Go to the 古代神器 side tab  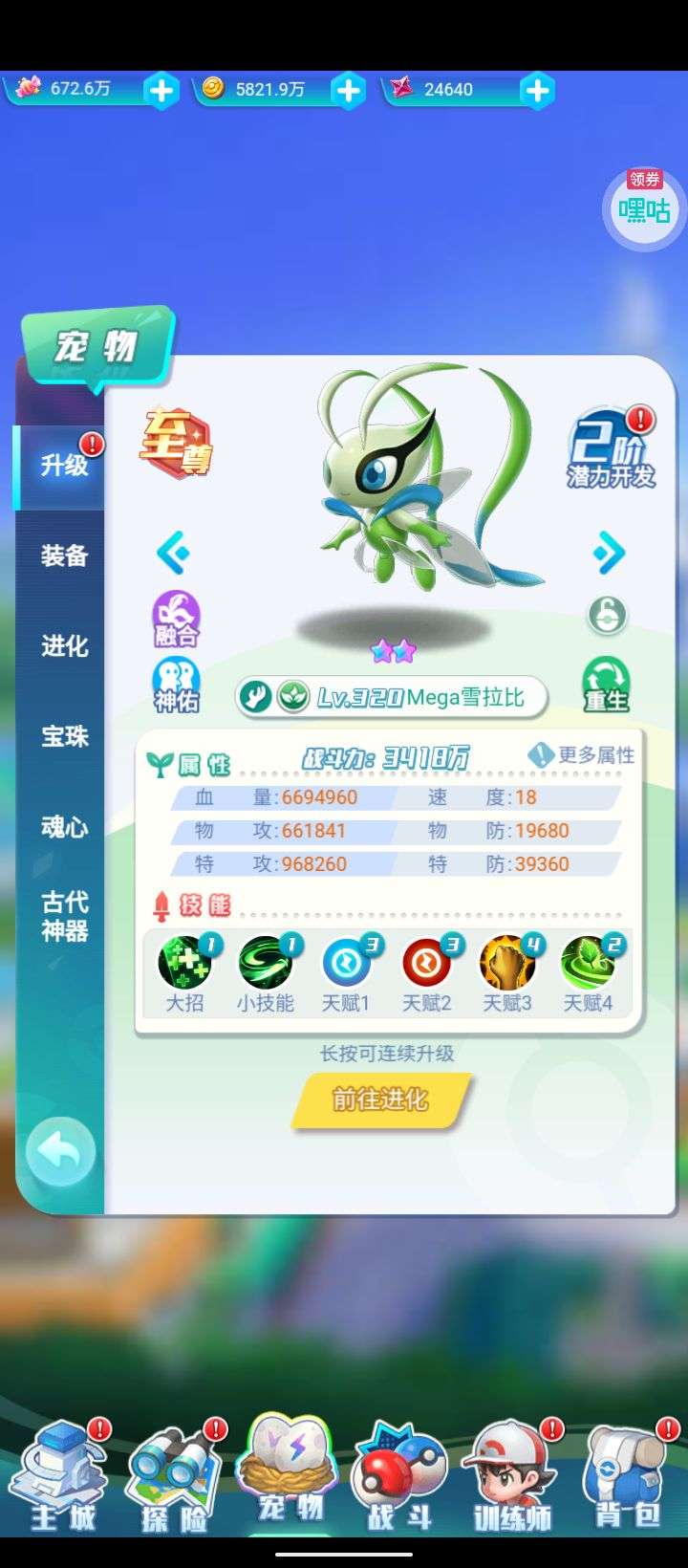pyautogui.click(x=64, y=917)
